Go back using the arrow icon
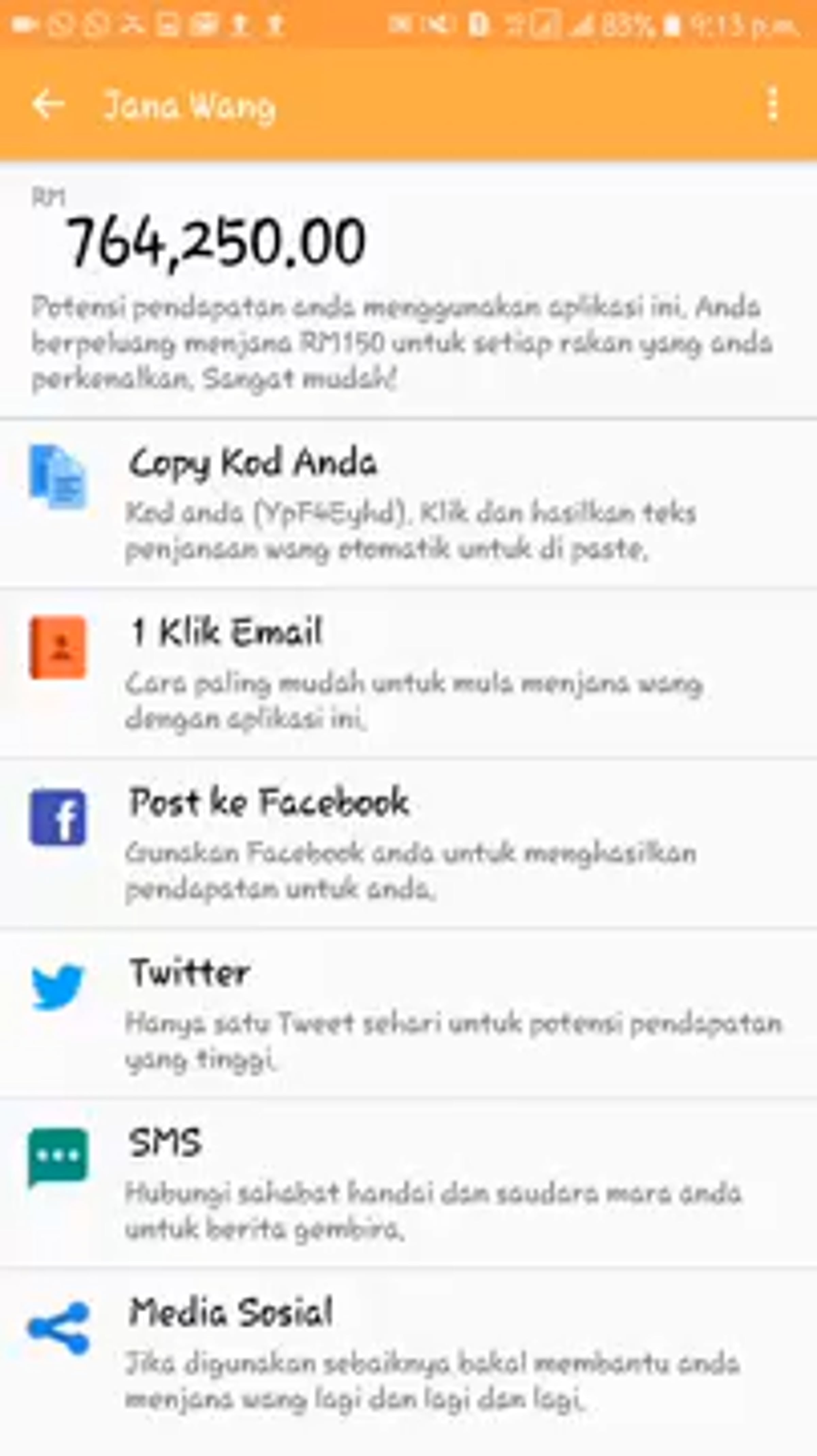 click(48, 105)
